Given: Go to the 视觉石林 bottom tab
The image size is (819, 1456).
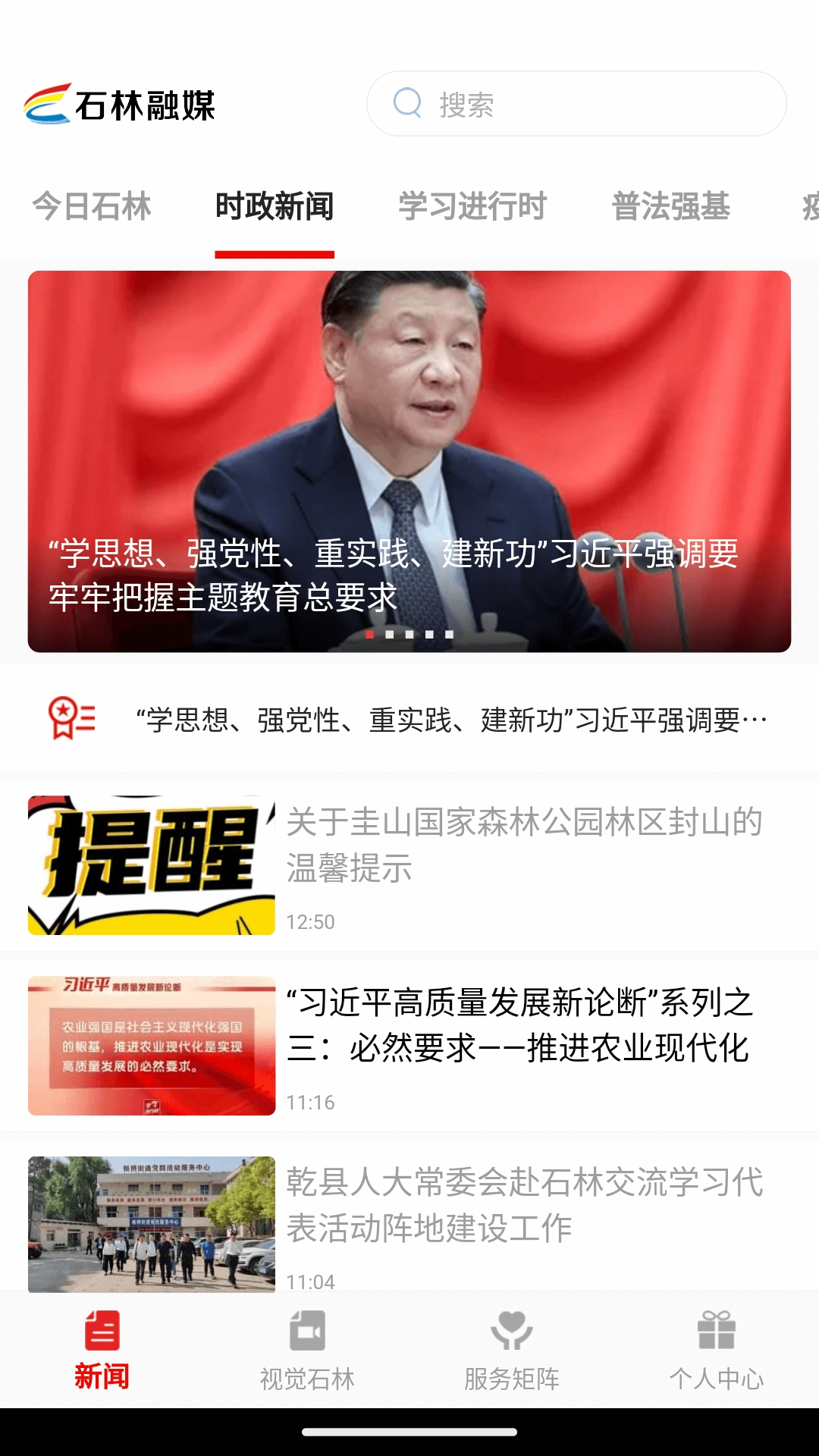Looking at the screenshot, I should tap(307, 1350).
